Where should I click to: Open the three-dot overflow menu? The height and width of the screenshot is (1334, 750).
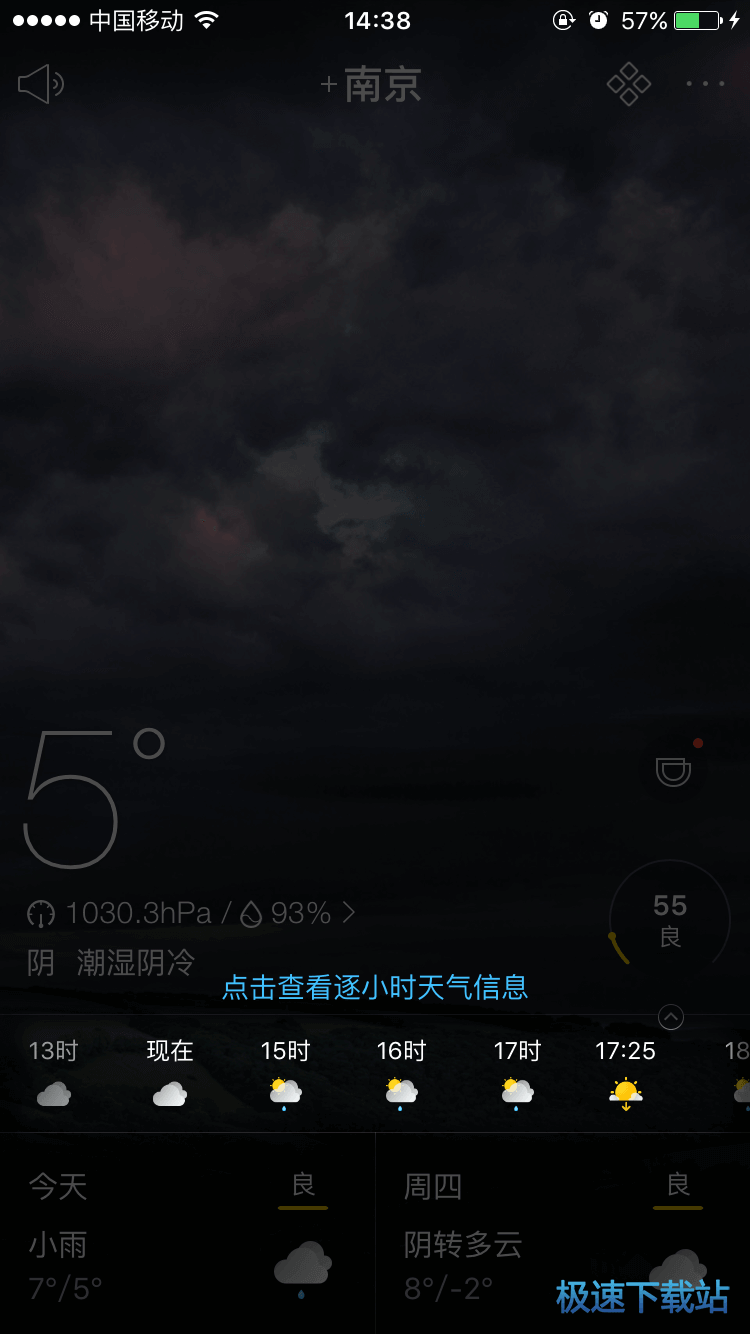[705, 84]
